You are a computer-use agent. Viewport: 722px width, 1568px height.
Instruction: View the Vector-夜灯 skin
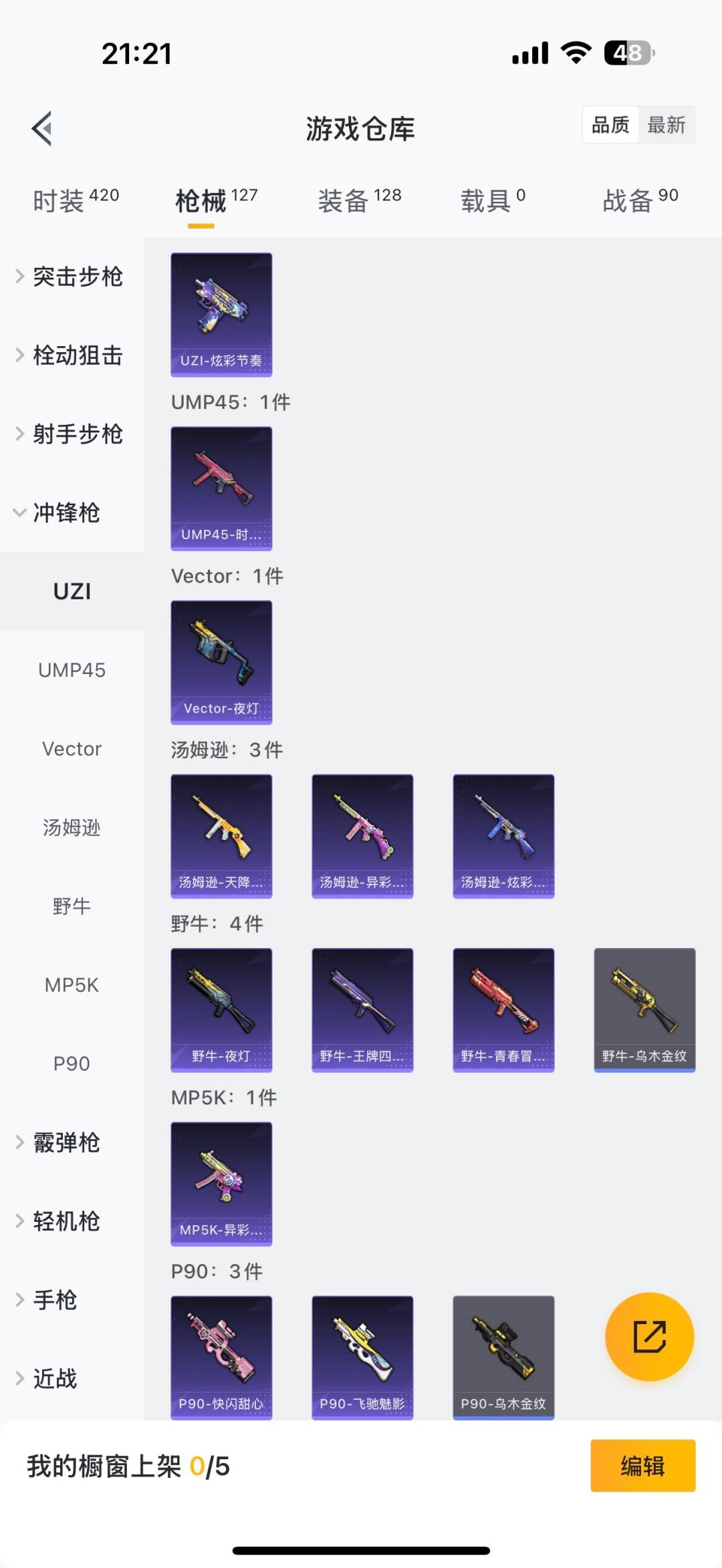[221, 662]
